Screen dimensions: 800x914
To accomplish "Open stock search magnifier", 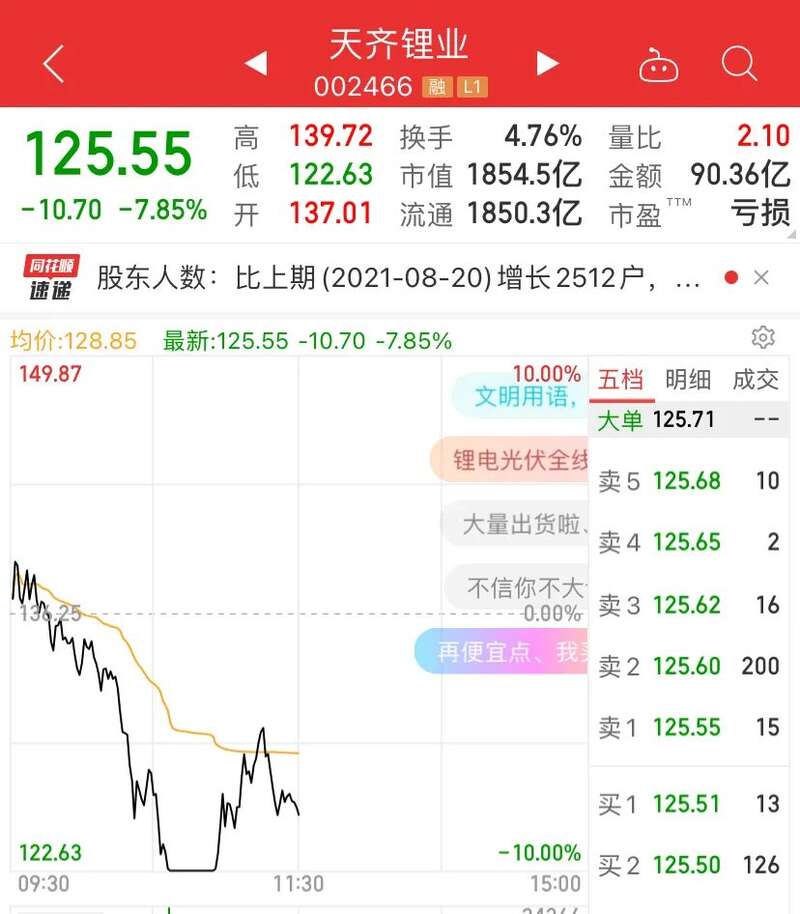I will [x=739, y=64].
